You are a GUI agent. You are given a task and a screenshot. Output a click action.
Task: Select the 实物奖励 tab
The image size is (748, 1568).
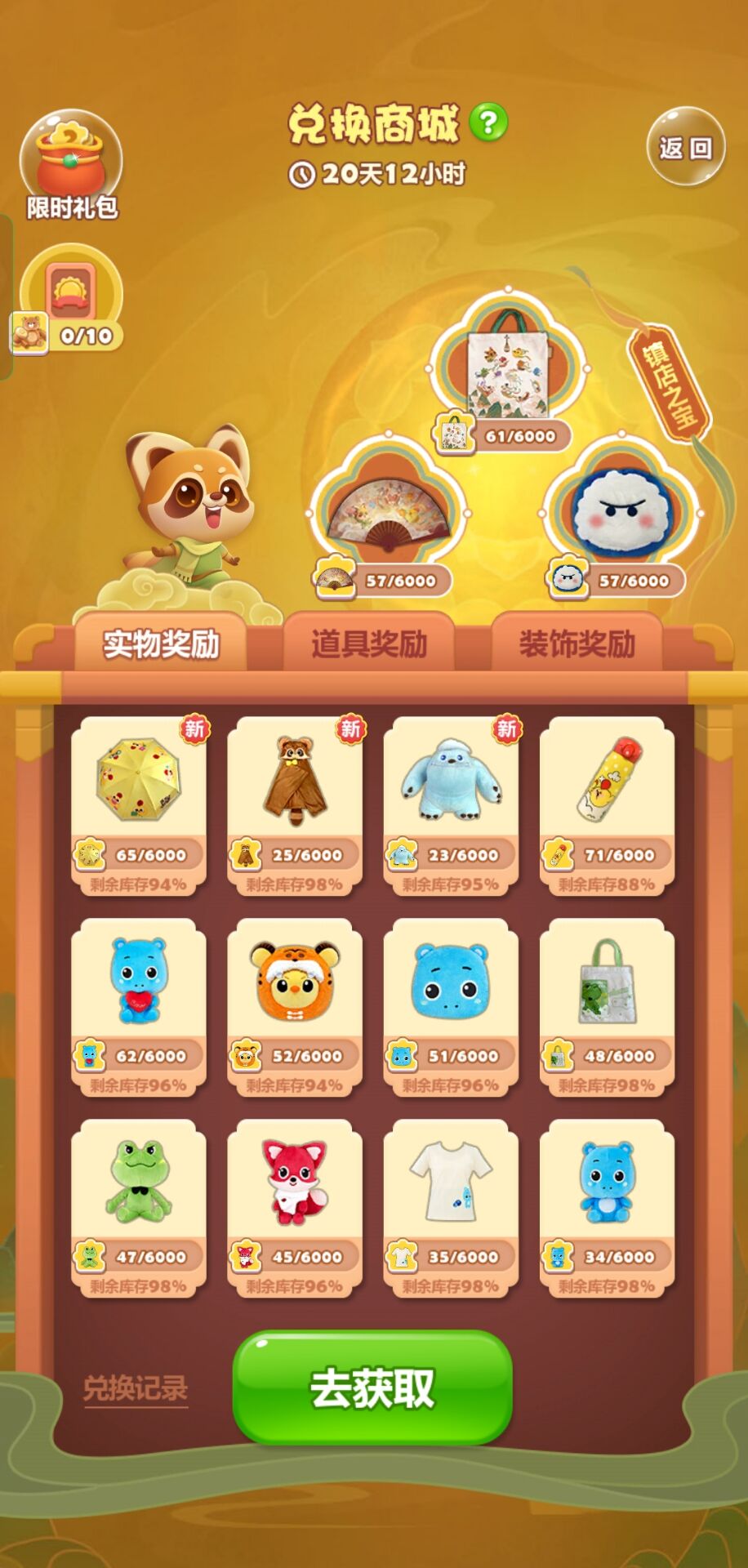click(161, 644)
